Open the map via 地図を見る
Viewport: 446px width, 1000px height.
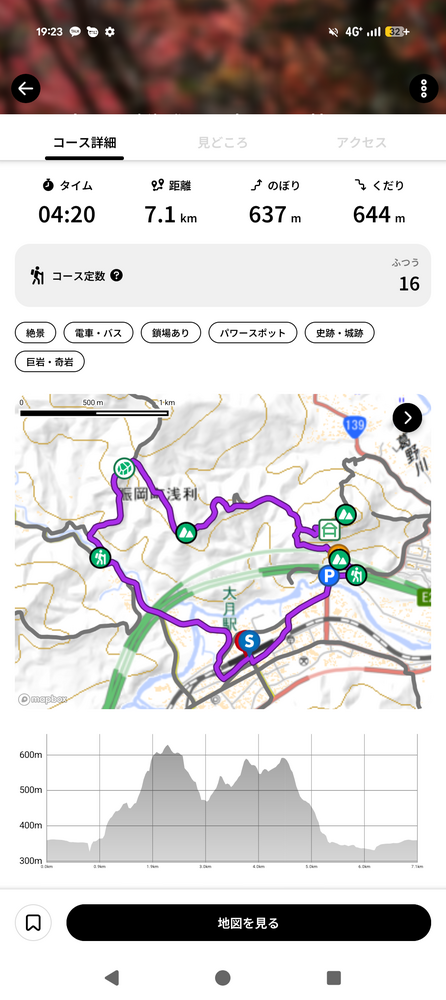(249, 922)
